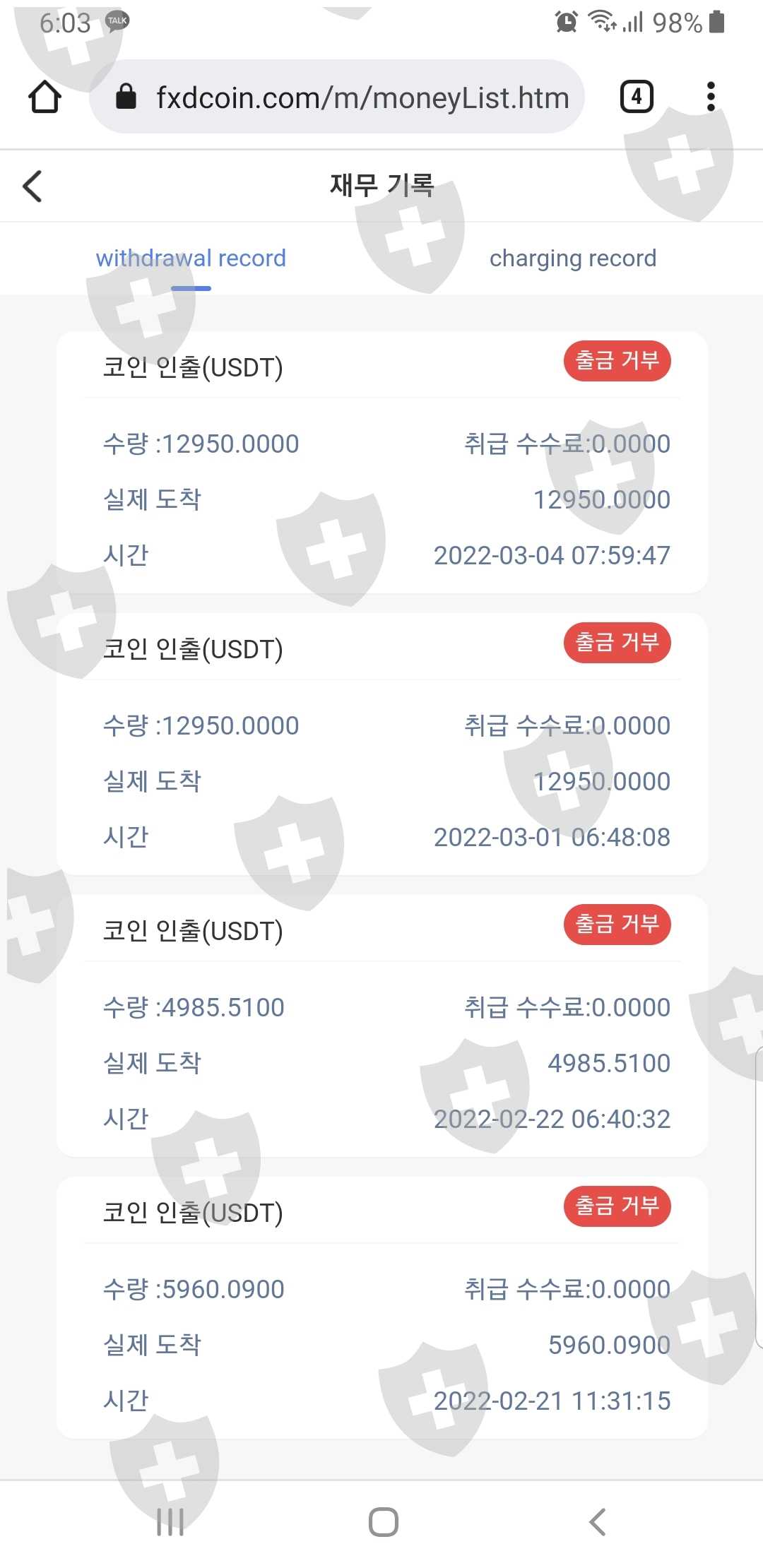Open system recent apps
763x1568 pixels.
[170, 1521]
